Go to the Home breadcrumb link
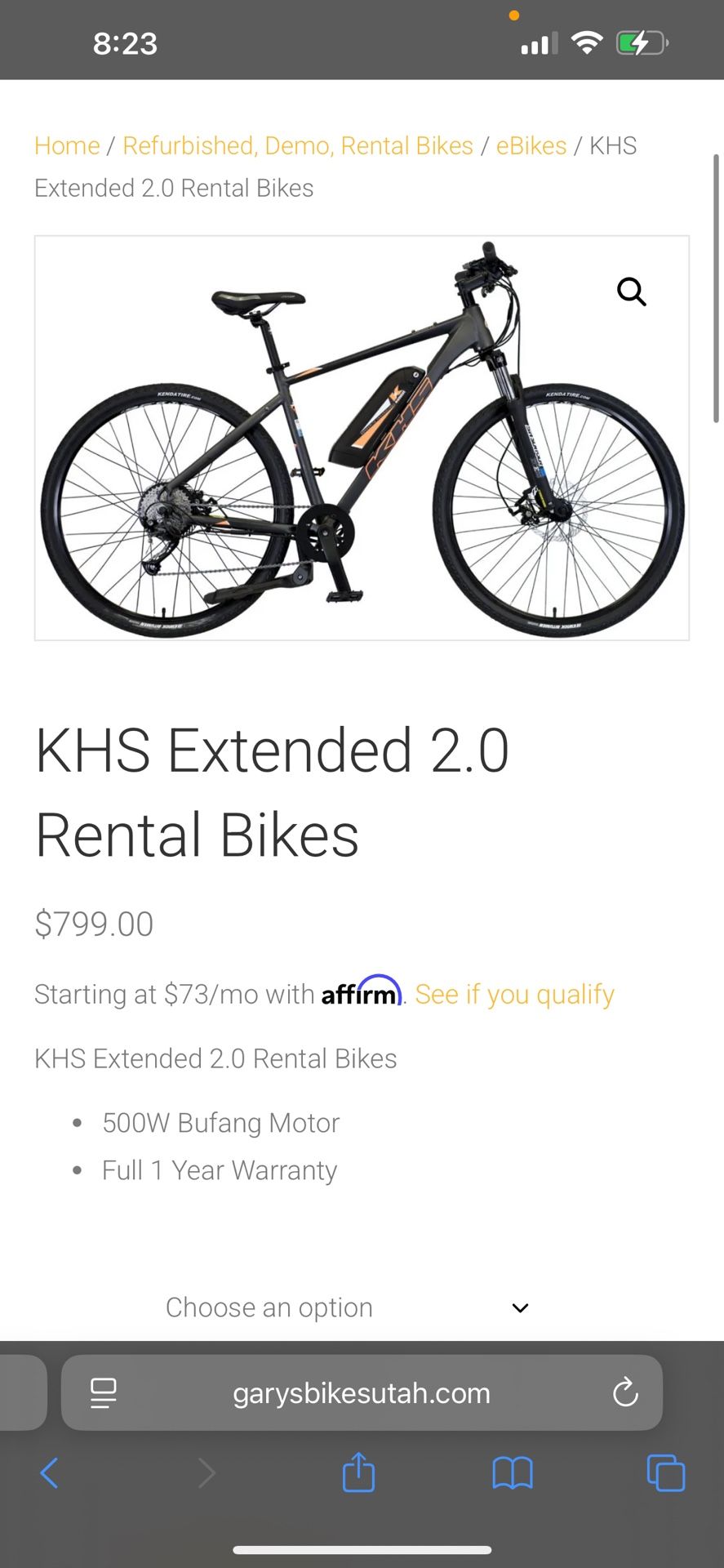Viewport: 724px width, 1568px height. (67, 145)
